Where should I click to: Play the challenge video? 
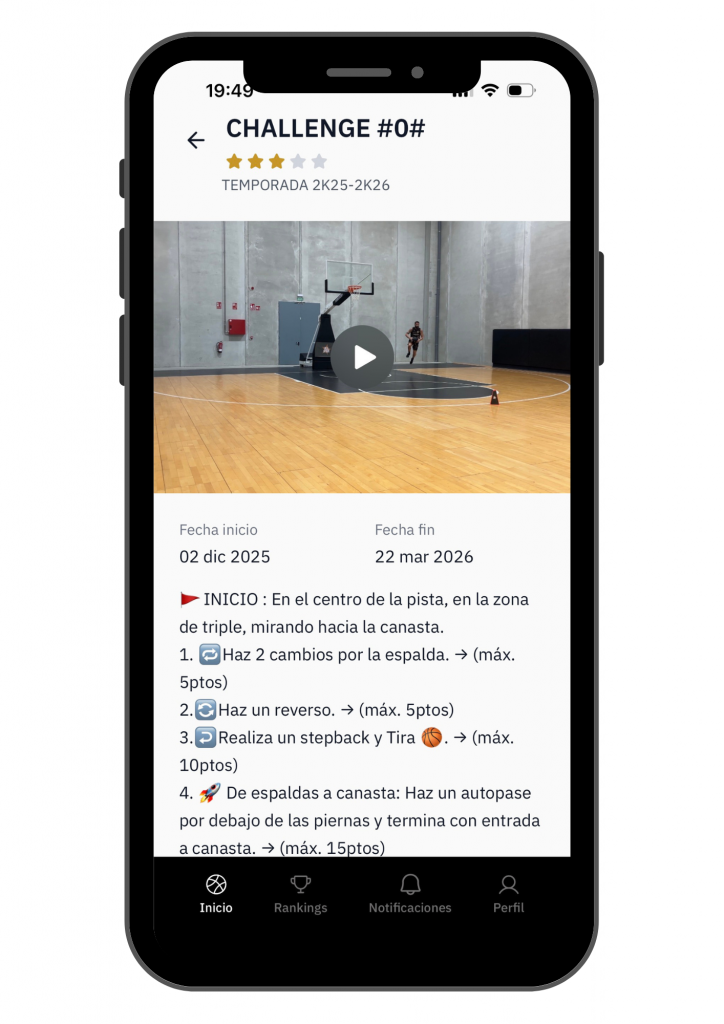coord(362,357)
